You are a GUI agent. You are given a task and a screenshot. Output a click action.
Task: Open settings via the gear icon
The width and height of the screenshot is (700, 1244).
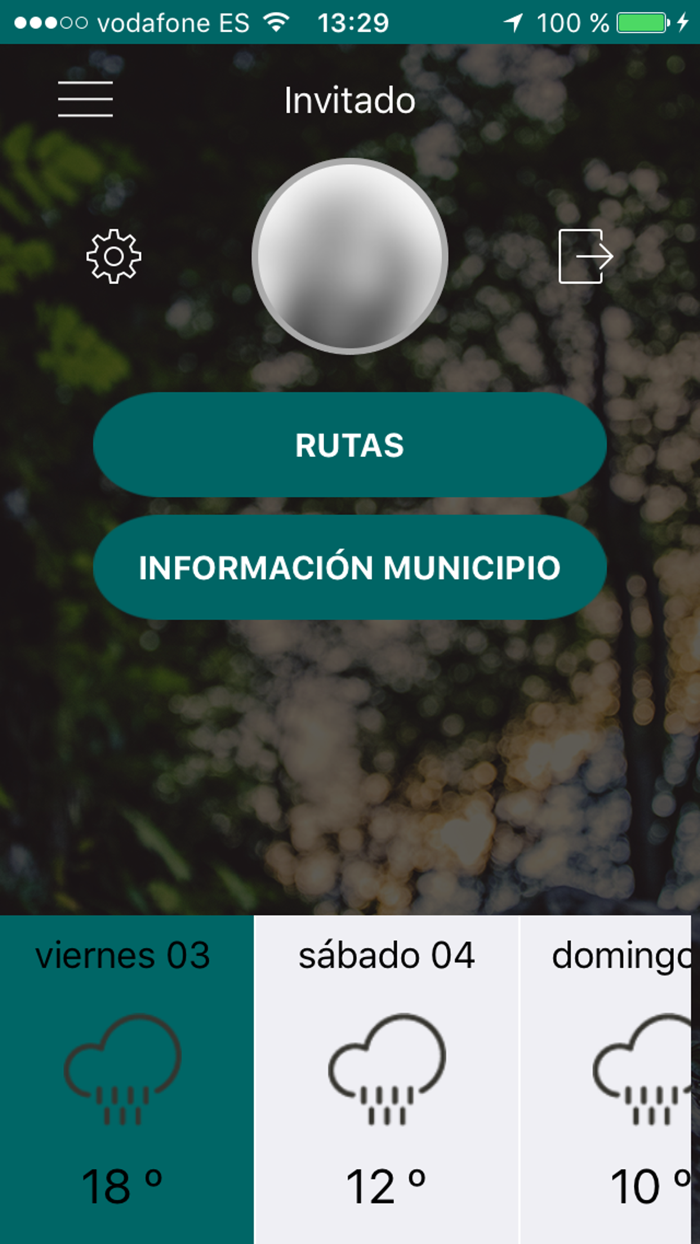point(114,256)
